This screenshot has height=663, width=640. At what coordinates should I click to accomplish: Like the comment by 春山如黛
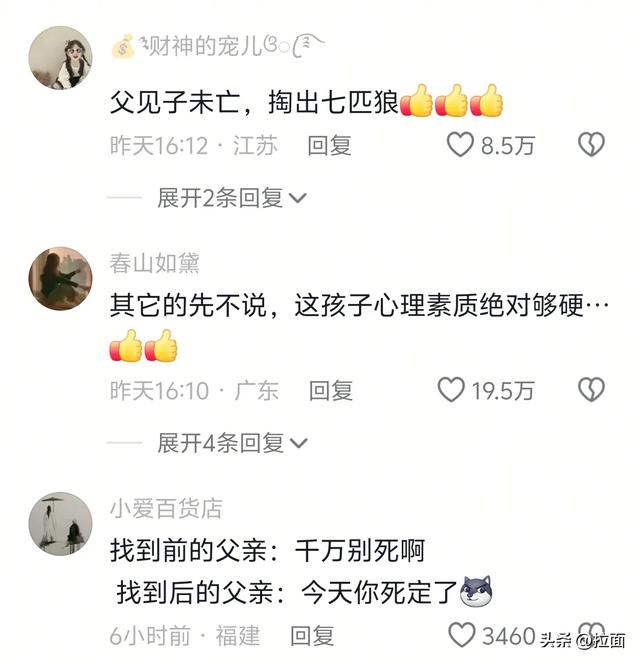pos(452,389)
